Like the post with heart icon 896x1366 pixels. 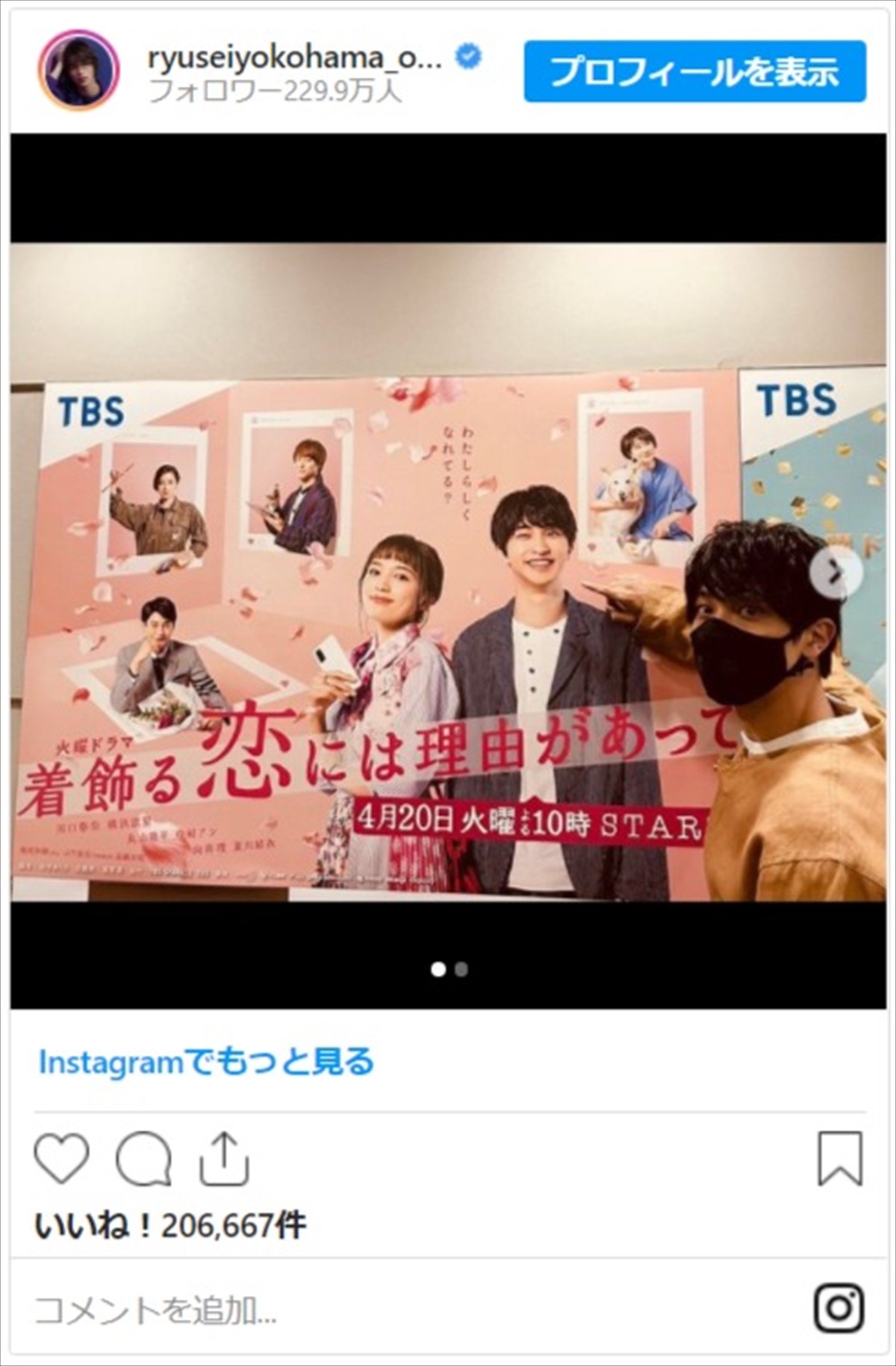(x=62, y=1158)
